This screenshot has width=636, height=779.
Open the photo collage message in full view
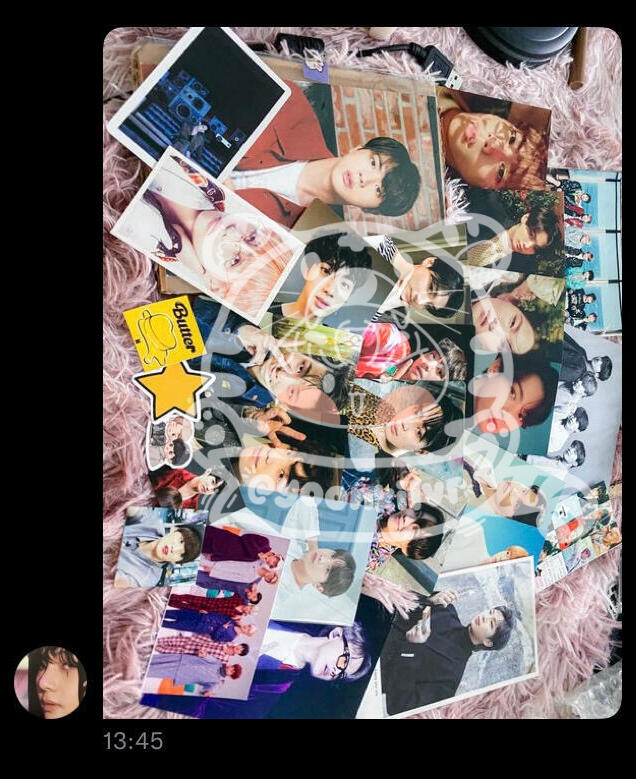[362, 372]
